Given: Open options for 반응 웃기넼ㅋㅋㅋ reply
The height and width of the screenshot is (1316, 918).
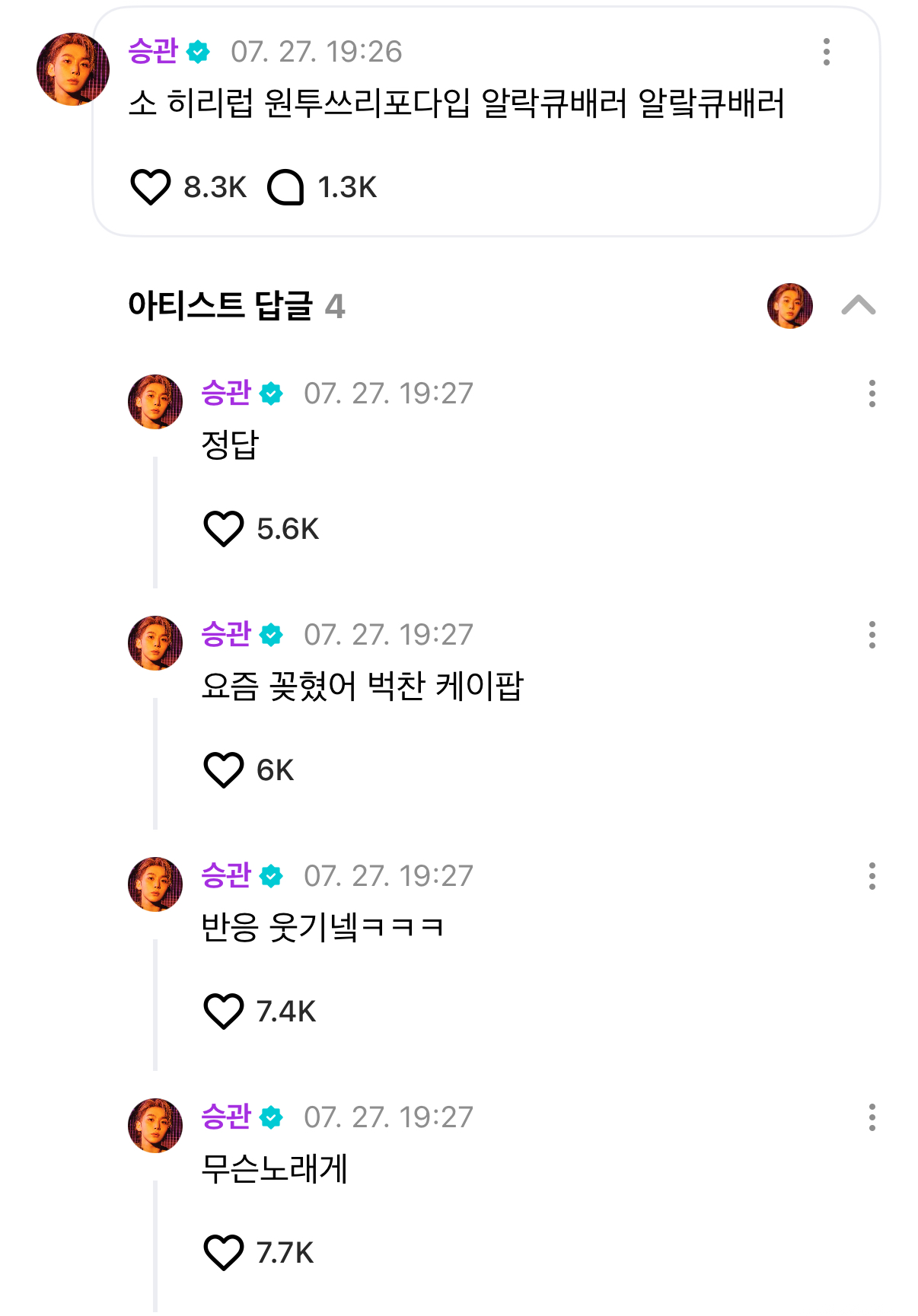Looking at the screenshot, I should tap(872, 876).
